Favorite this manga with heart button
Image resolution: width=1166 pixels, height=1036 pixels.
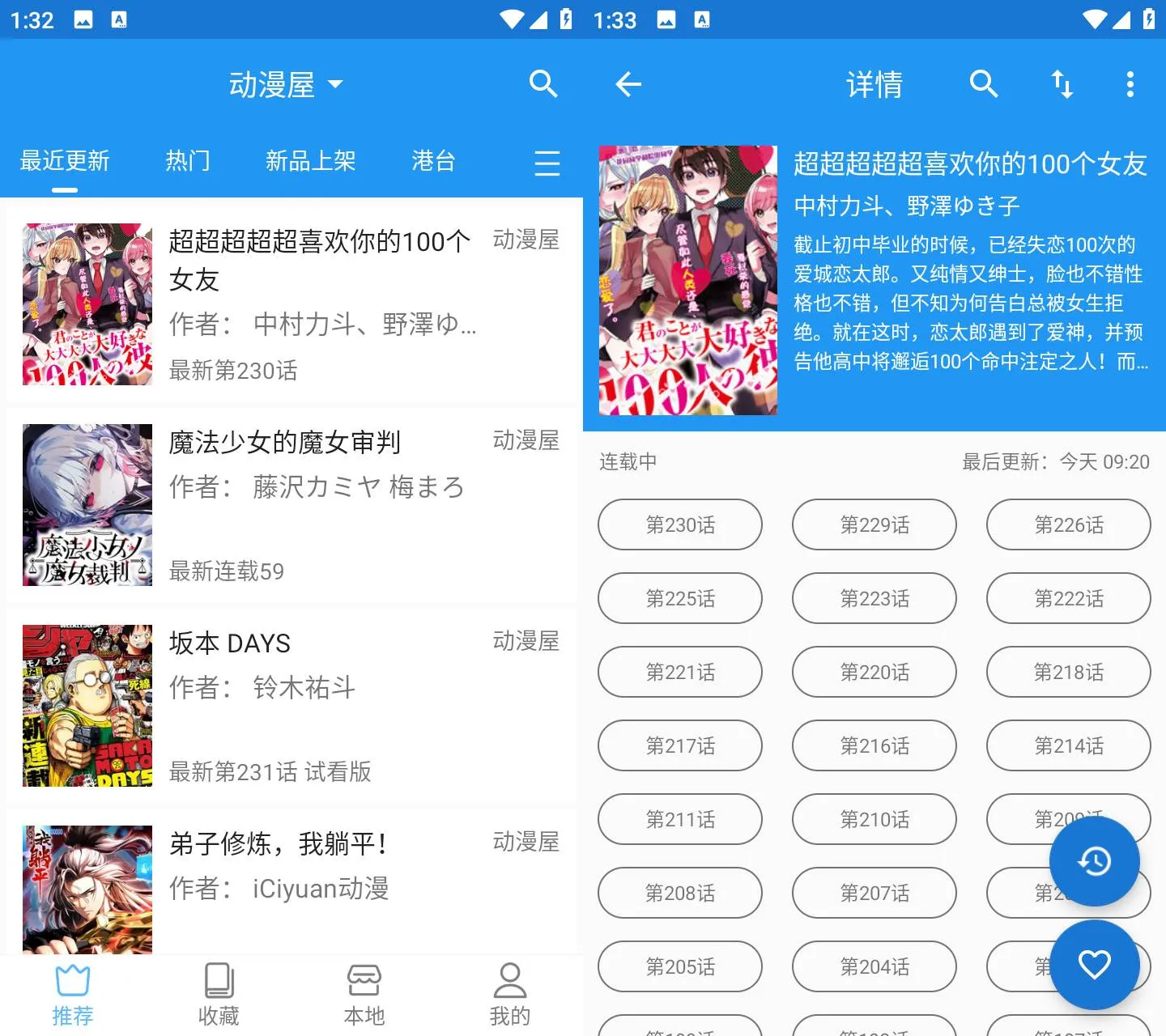pyautogui.click(x=1094, y=964)
